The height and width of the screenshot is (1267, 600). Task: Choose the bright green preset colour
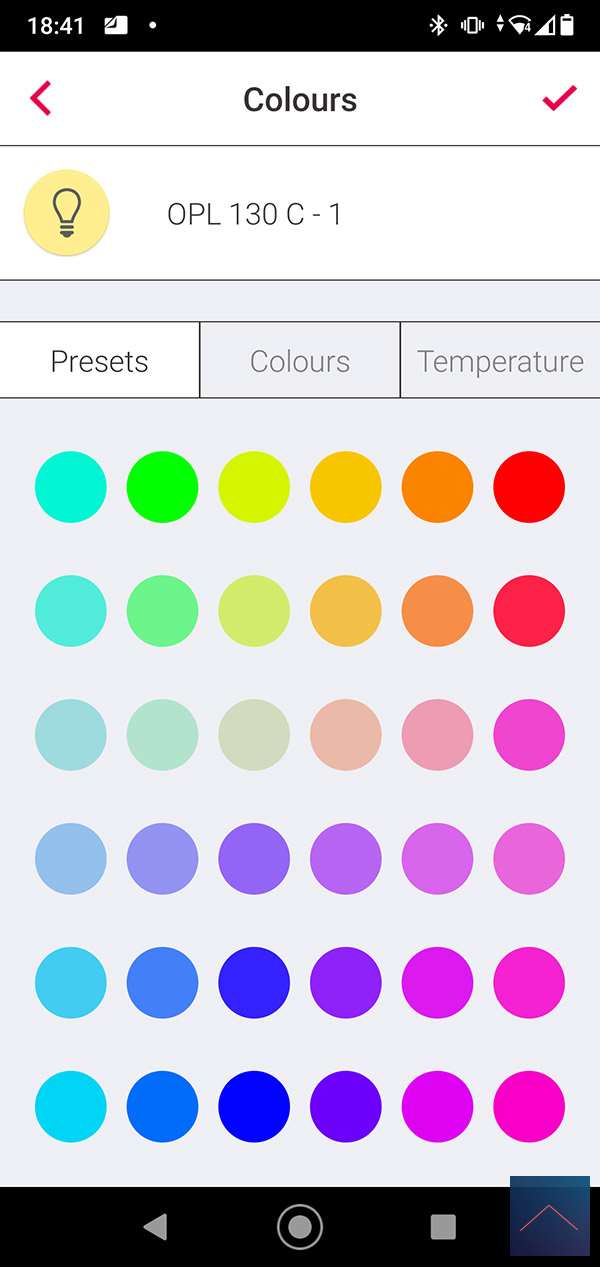pyautogui.click(x=162, y=487)
